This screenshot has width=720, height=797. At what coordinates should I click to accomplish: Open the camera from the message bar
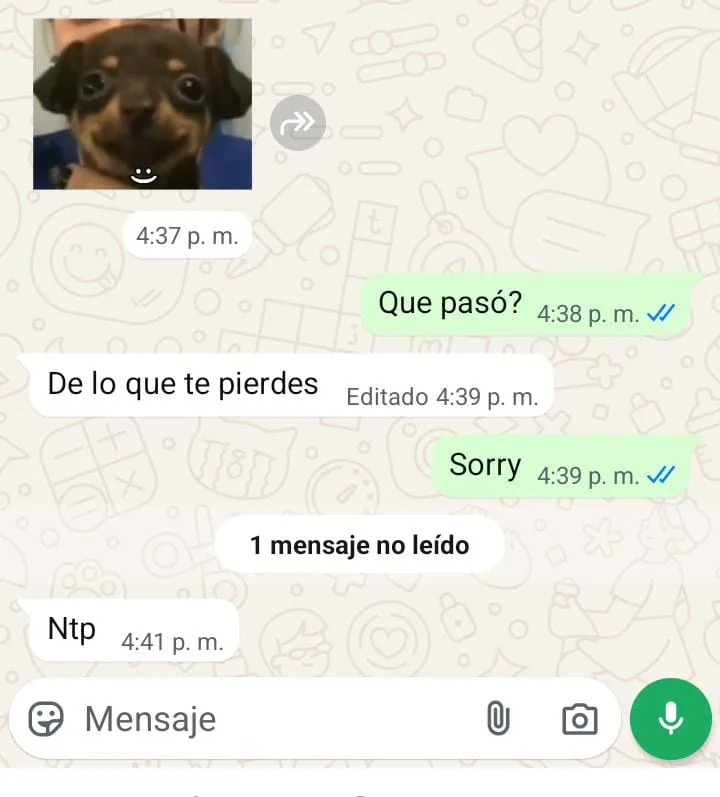[x=579, y=718]
